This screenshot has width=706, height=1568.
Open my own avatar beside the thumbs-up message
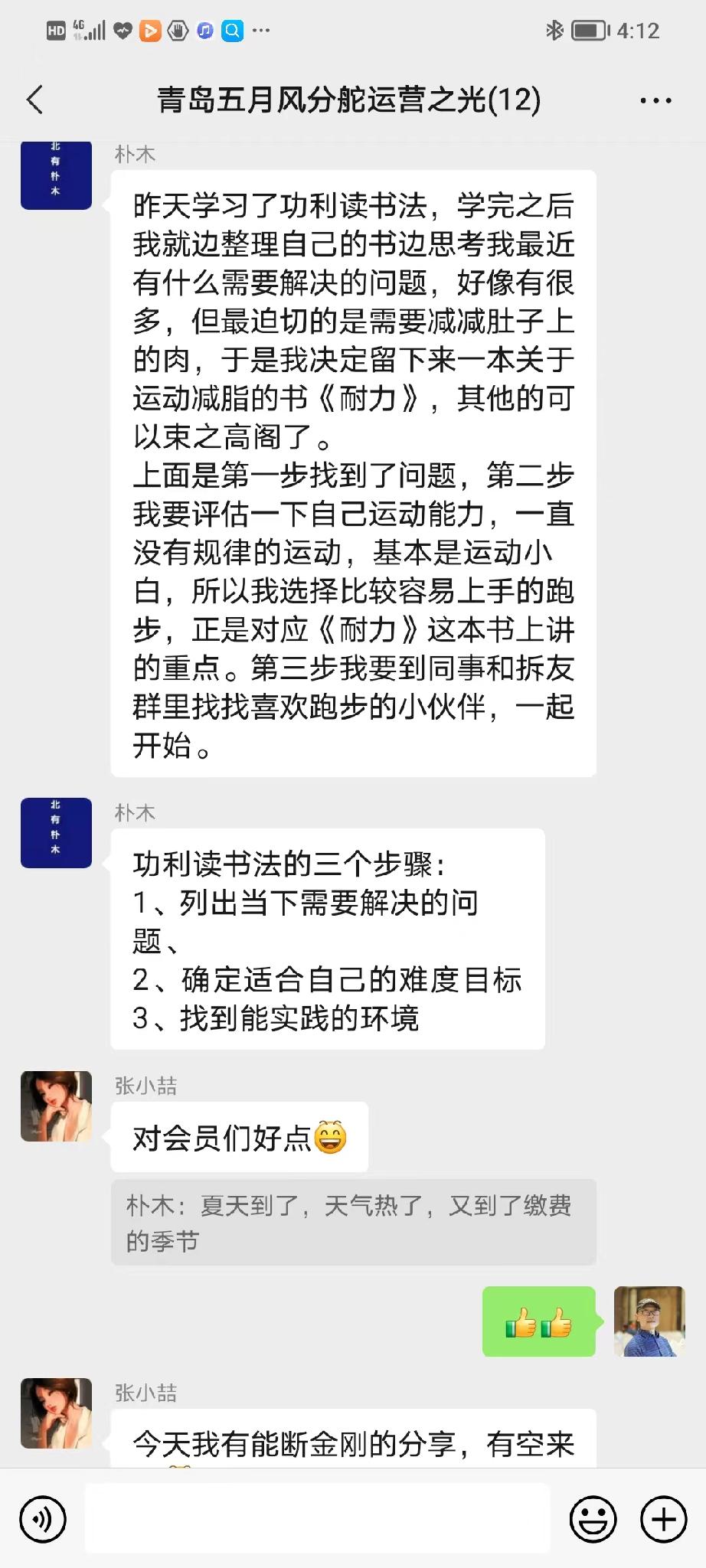(649, 1321)
